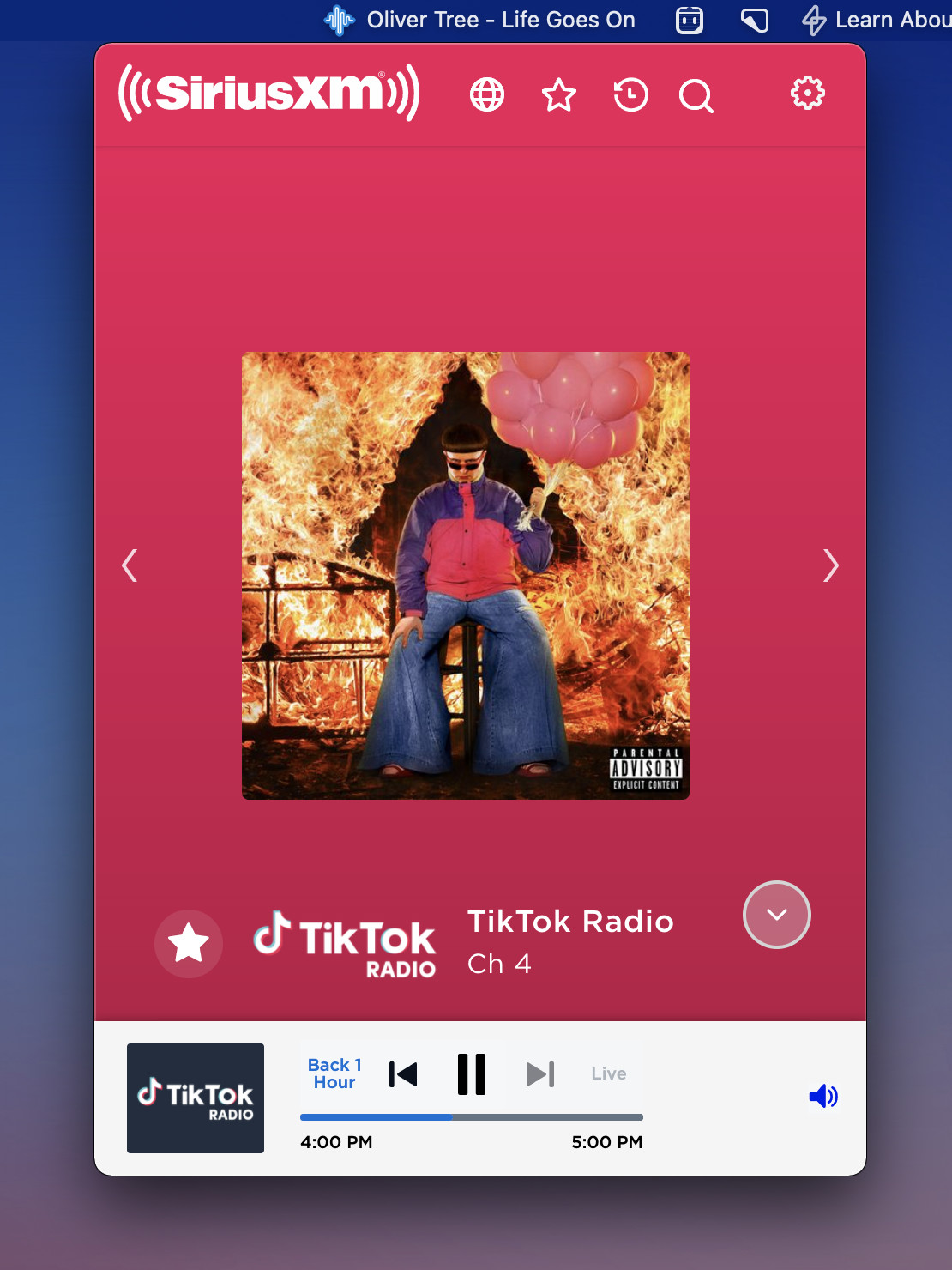952x1270 pixels.
Task: Favorite TikTok Radio channel
Action: (189, 944)
